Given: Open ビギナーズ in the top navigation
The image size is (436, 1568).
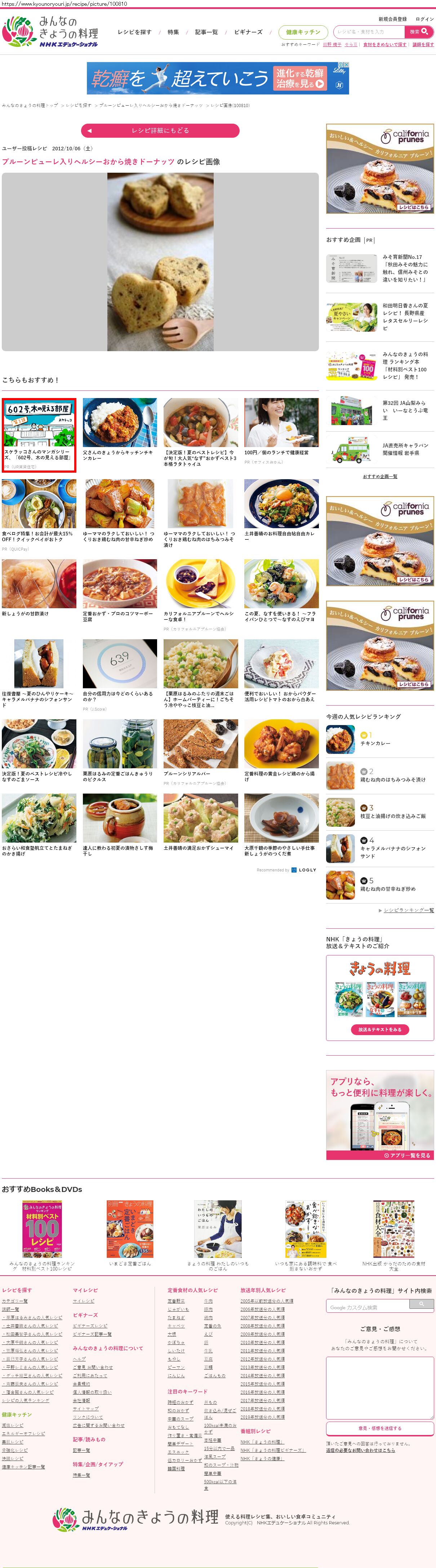Looking at the screenshot, I should click(x=248, y=32).
